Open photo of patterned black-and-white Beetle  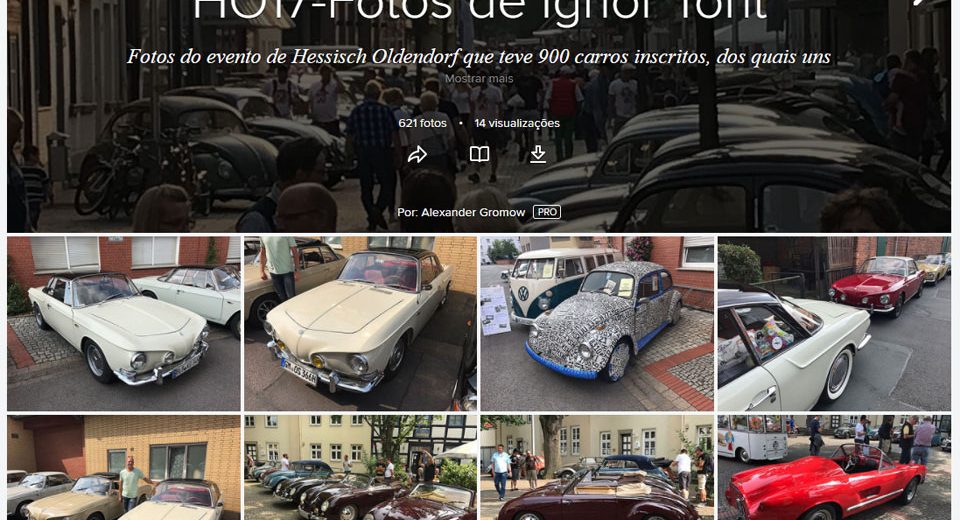[x=597, y=324]
